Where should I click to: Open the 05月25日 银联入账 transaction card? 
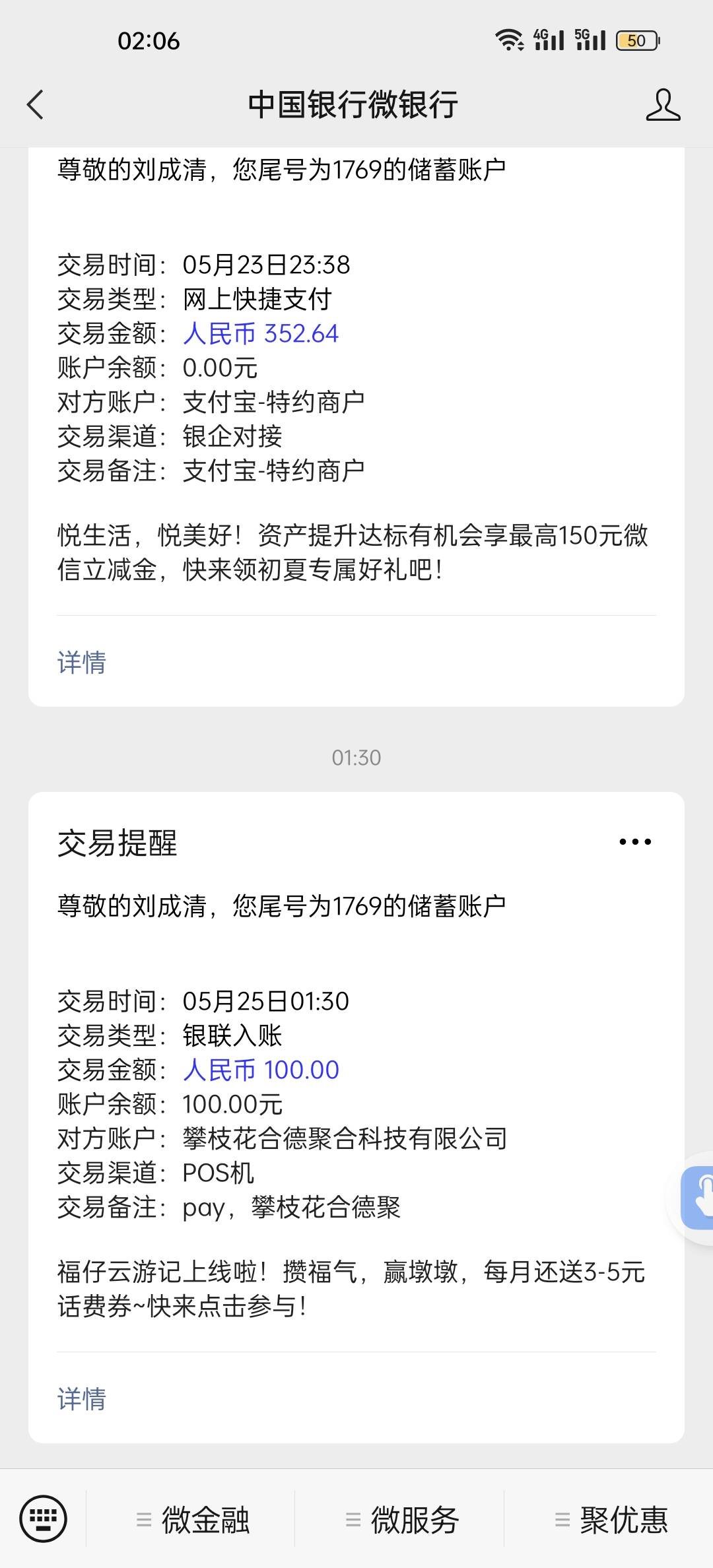click(356, 1117)
